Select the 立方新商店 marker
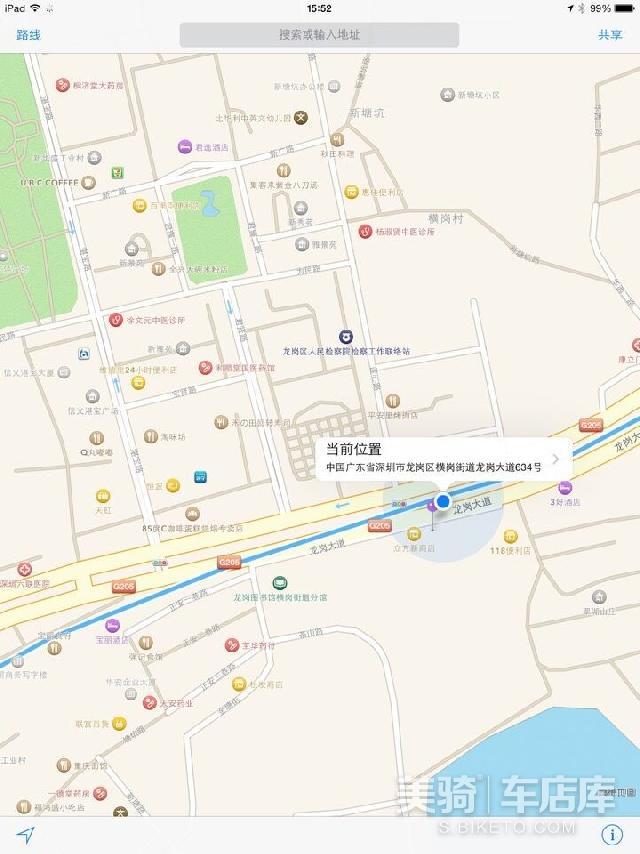 [x=414, y=533]
